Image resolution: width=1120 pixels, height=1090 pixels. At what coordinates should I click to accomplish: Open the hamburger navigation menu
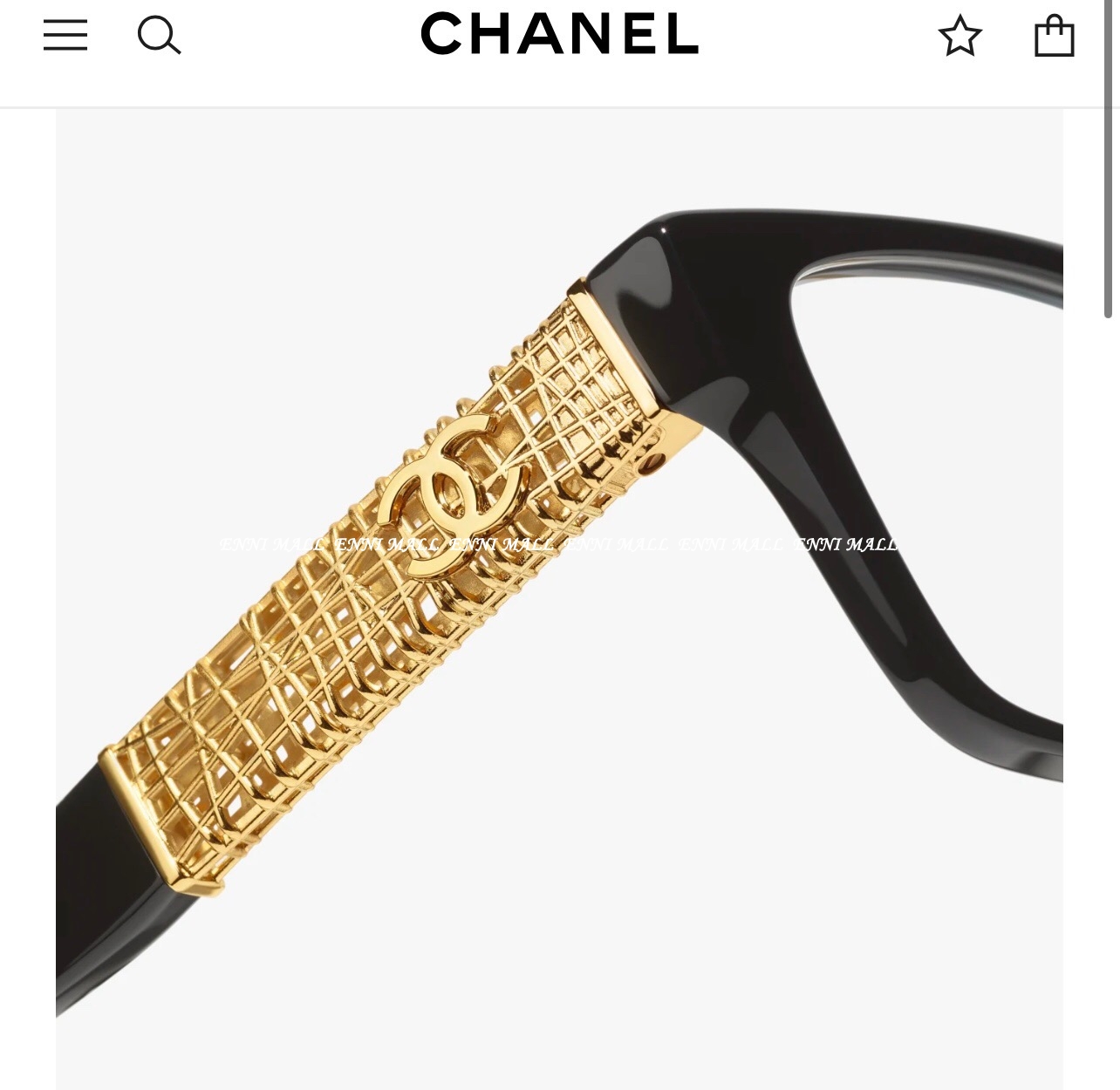tap(65, 36)
